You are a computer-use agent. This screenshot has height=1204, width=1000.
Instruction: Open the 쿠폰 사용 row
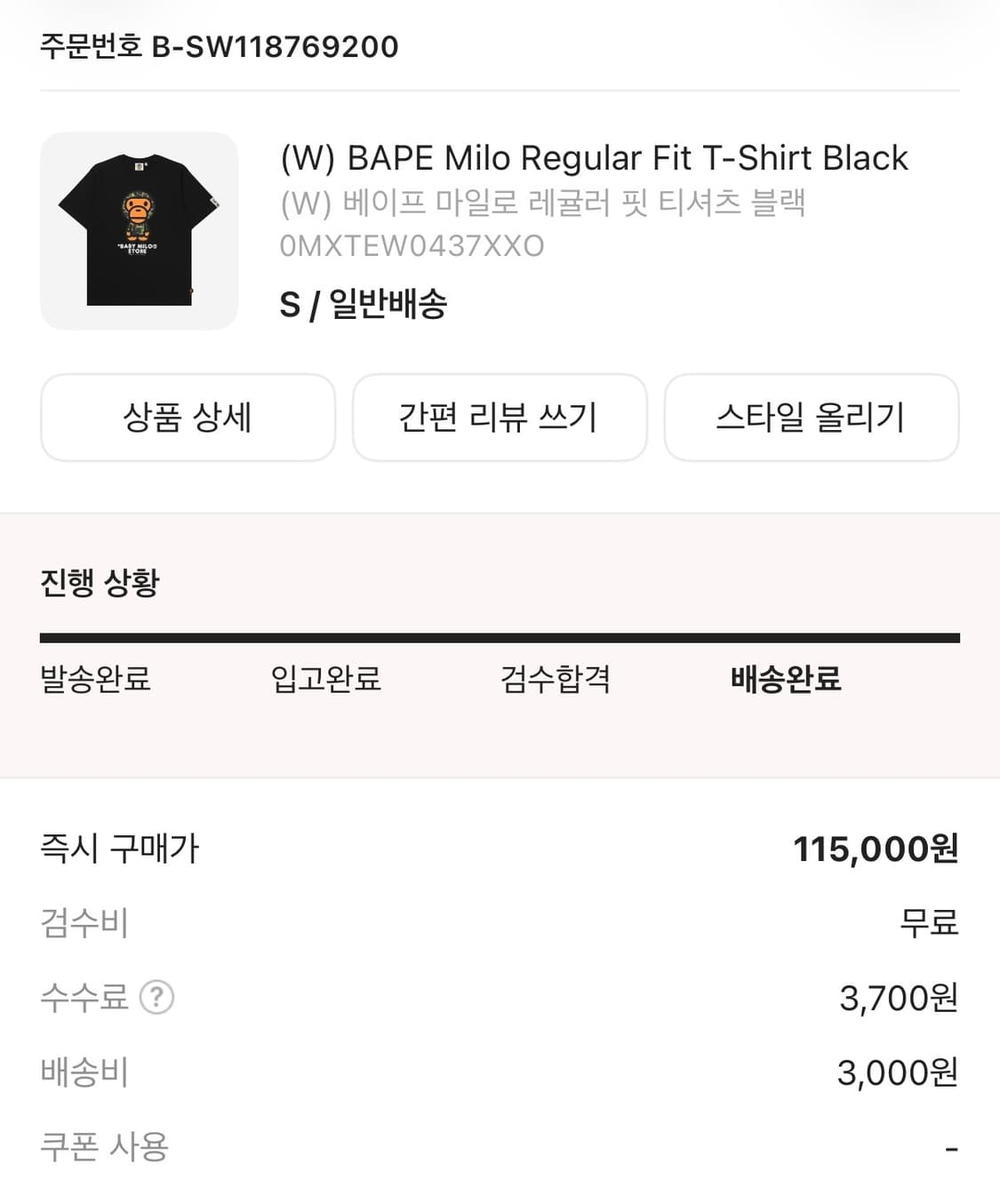click(x=104, y=1148)
